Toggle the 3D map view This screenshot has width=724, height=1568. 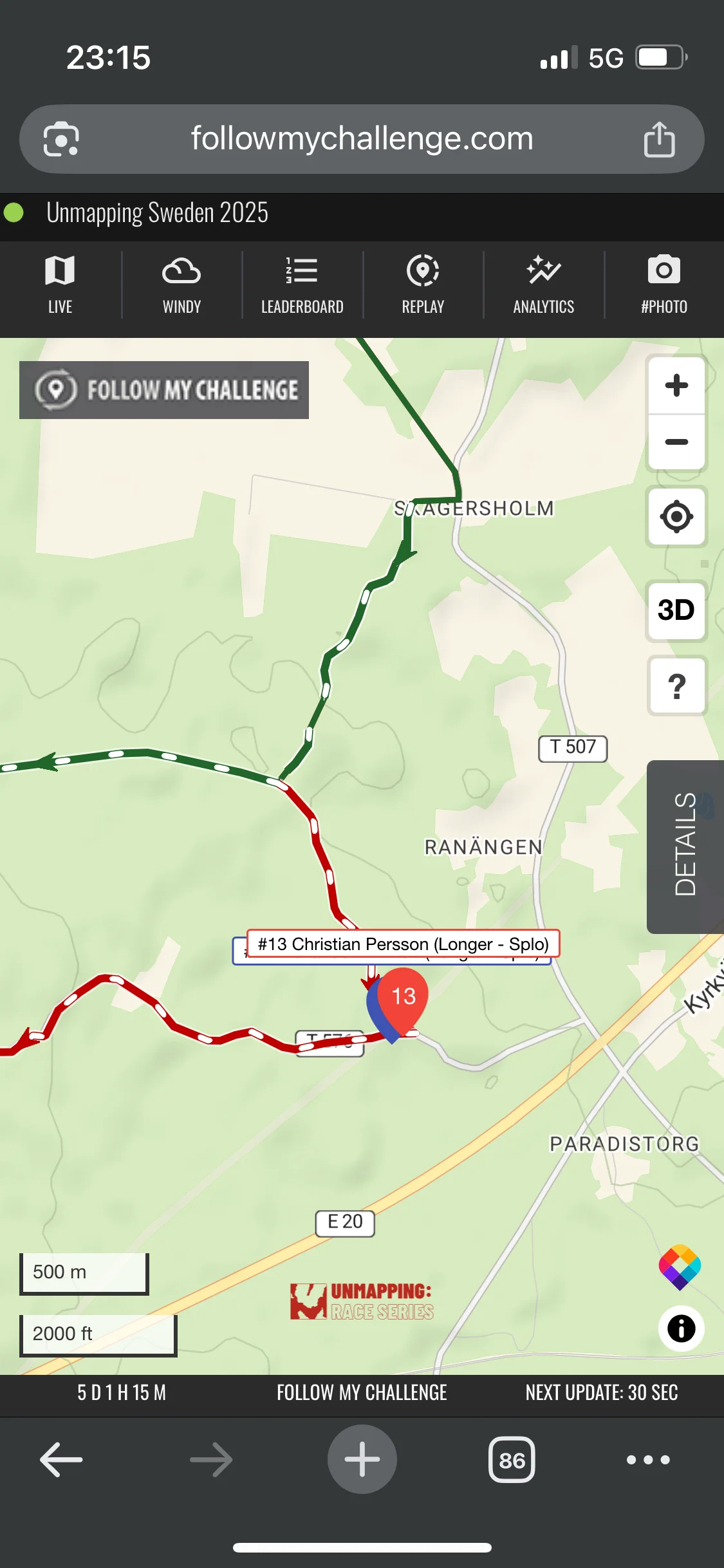[676, 610]
